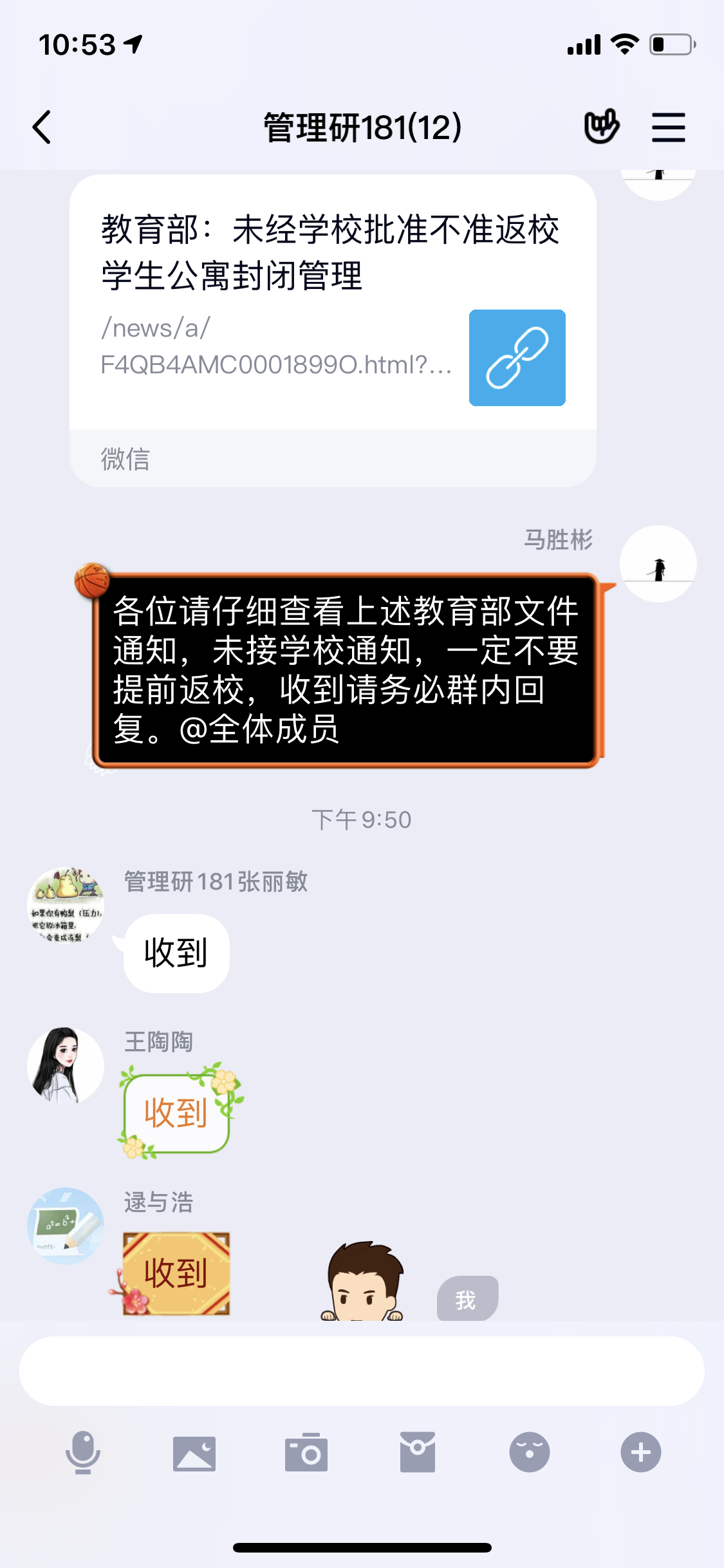Image resolution: width=724 pixels, height=1568 pixels.
Task: Launch the camera from toolbar
Action: click(x=306, y=1452)
